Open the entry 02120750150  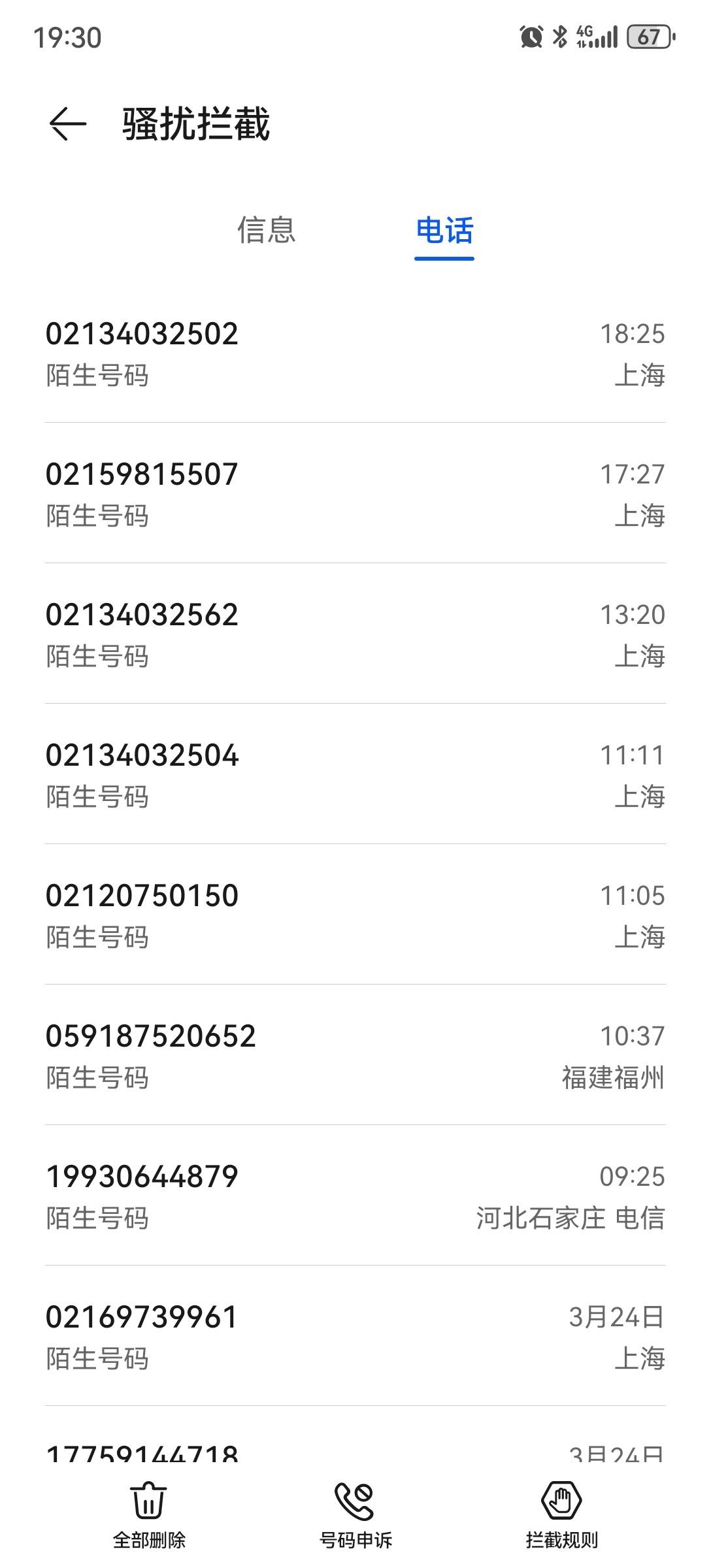click(355, 915)
